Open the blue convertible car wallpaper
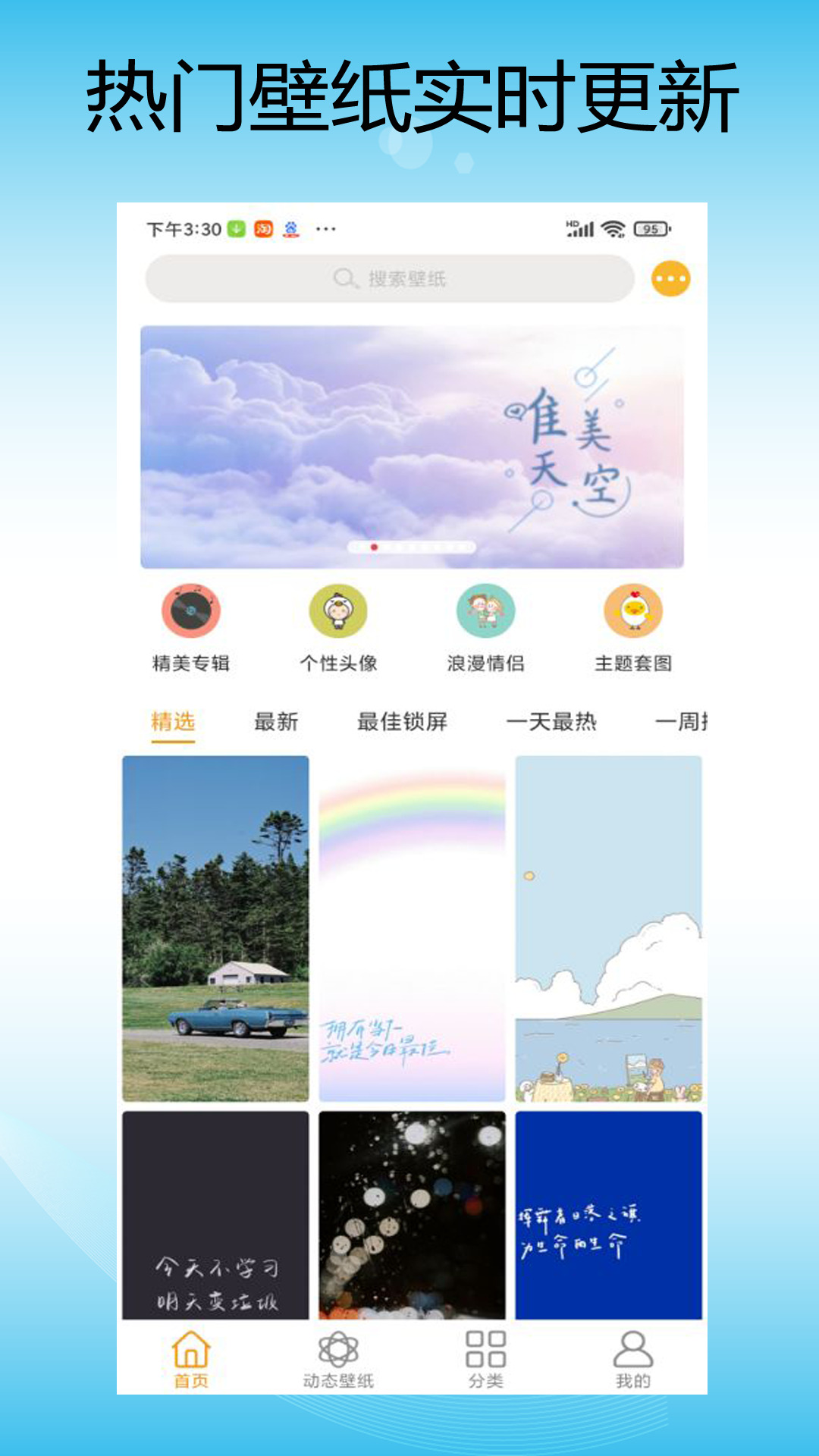819x1456 pixels. pyautogui.click(x=219, y=925)
